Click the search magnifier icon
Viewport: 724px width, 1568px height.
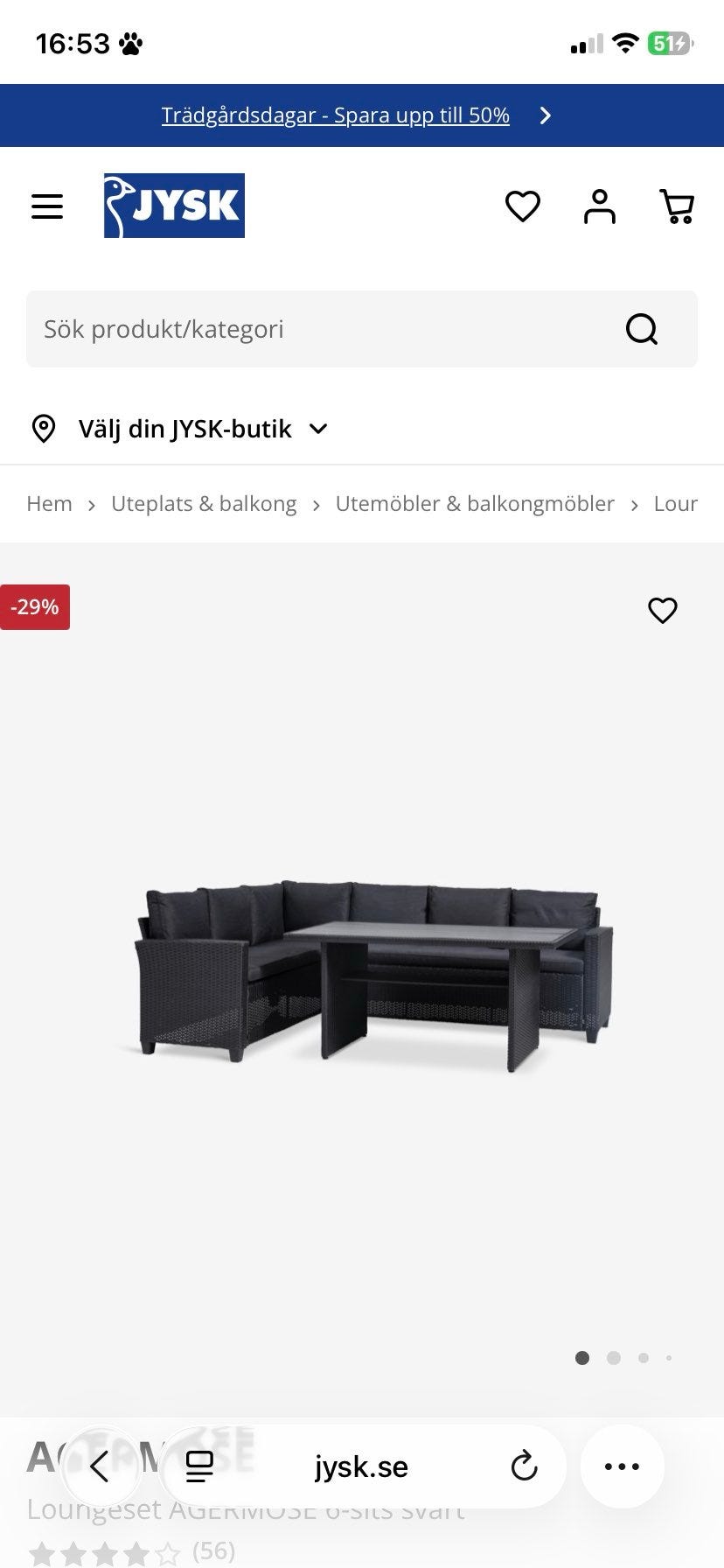[x=642, y=329]
